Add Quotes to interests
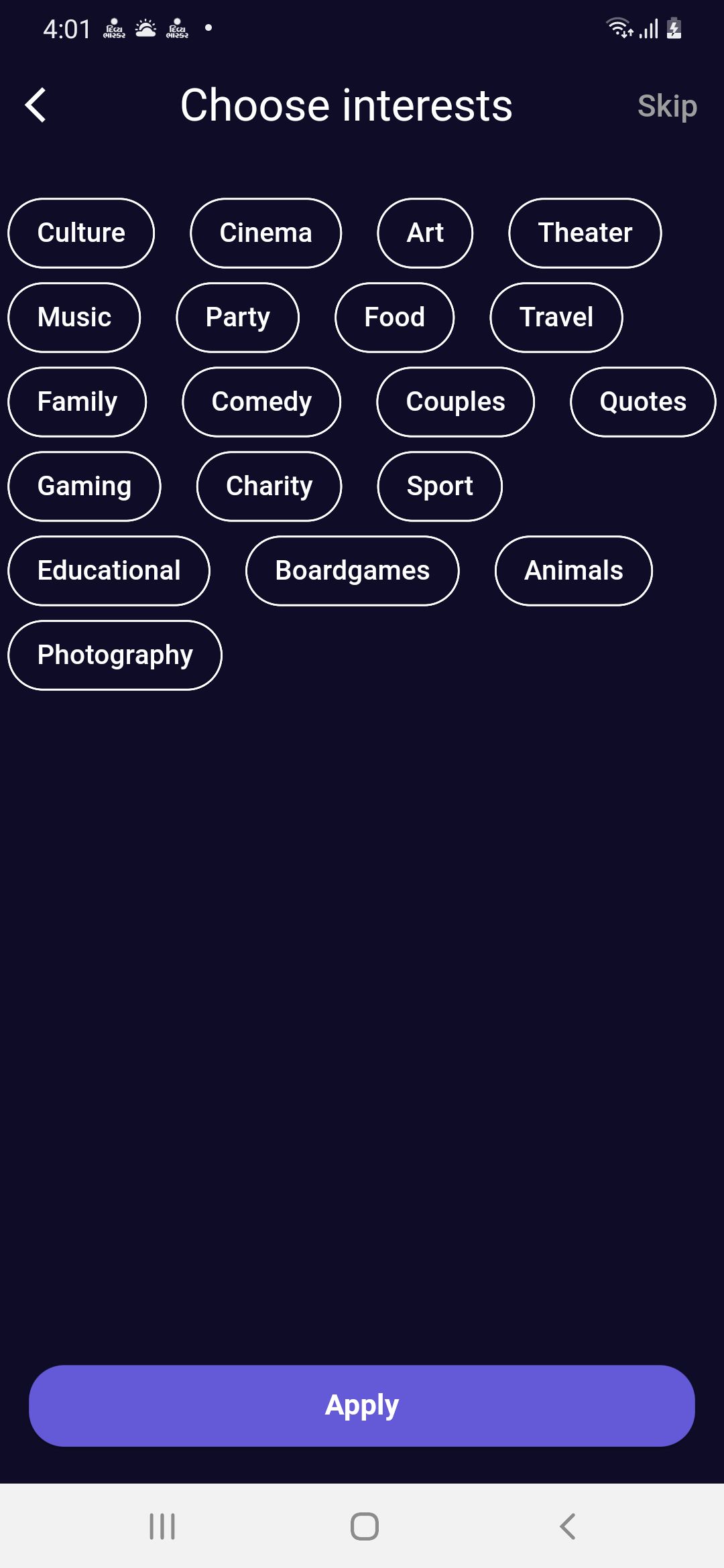724x1568 pixels. click(642, 402)
